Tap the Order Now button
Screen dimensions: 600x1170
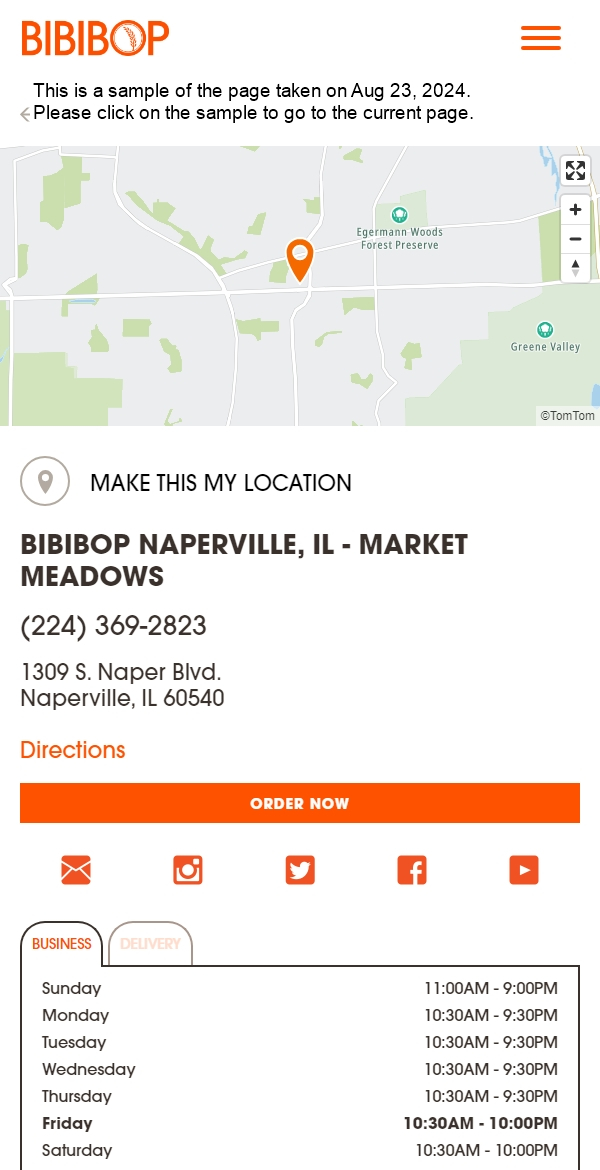pos(300,803)
